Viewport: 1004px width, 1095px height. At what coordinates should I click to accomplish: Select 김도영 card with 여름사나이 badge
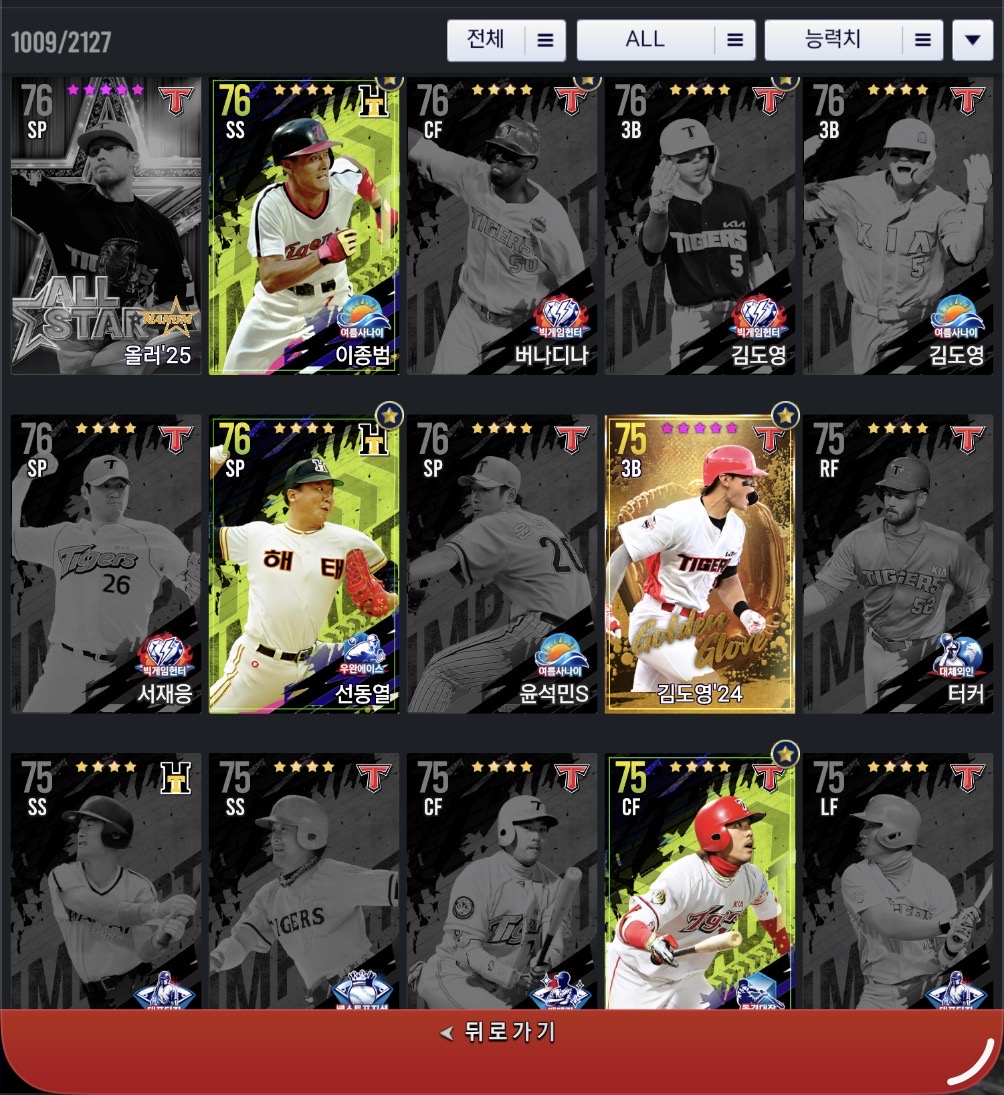[898, 226]
